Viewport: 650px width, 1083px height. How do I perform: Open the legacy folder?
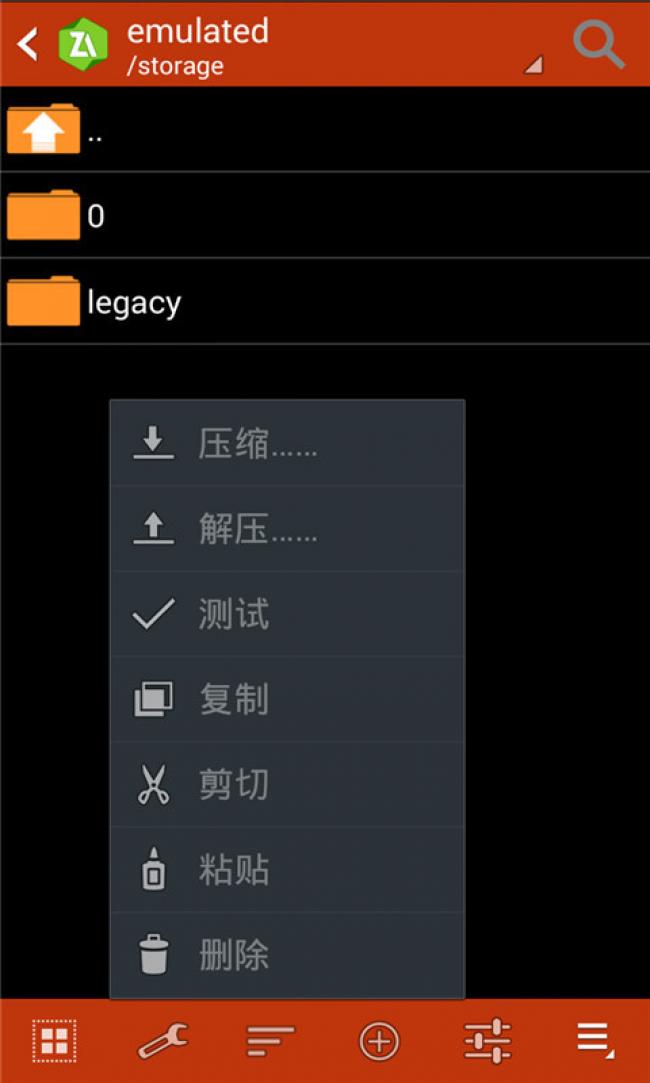(x=325, y=301)
